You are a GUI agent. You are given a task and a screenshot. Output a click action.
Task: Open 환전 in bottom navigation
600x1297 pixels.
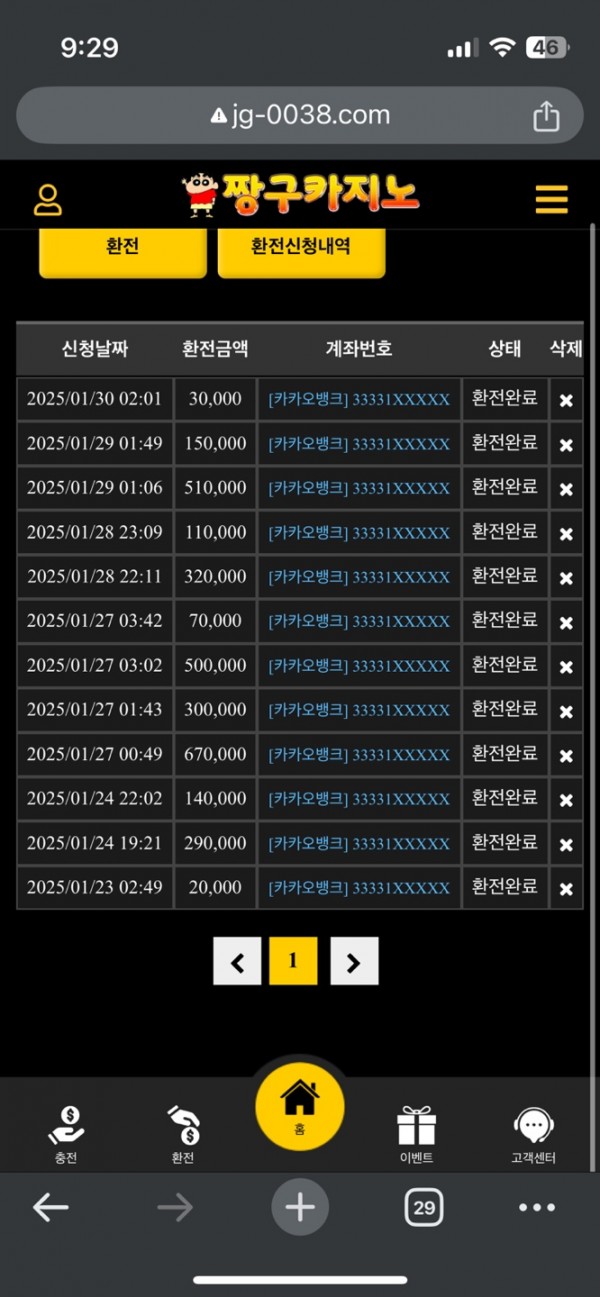pyautogui.click(x=183, y=1135)
